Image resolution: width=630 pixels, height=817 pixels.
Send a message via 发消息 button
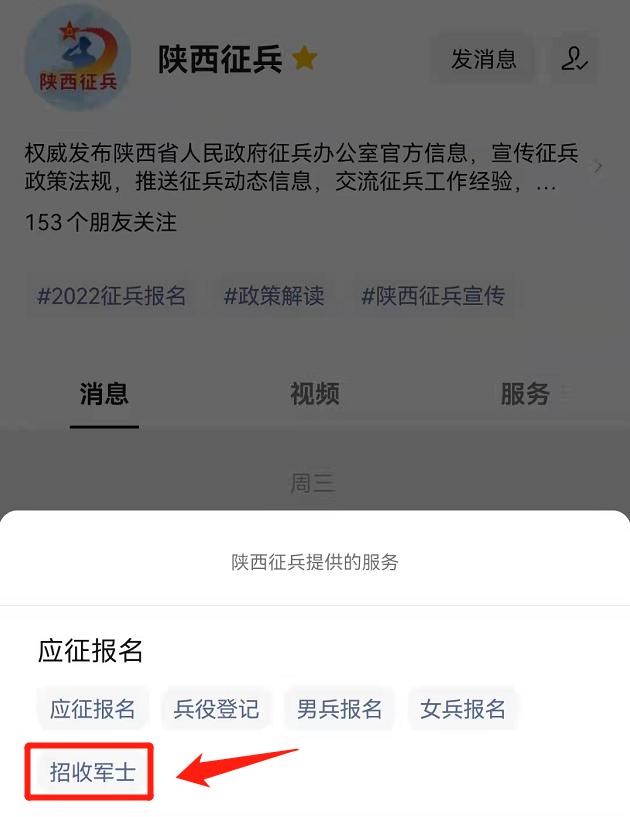(483, 59)
